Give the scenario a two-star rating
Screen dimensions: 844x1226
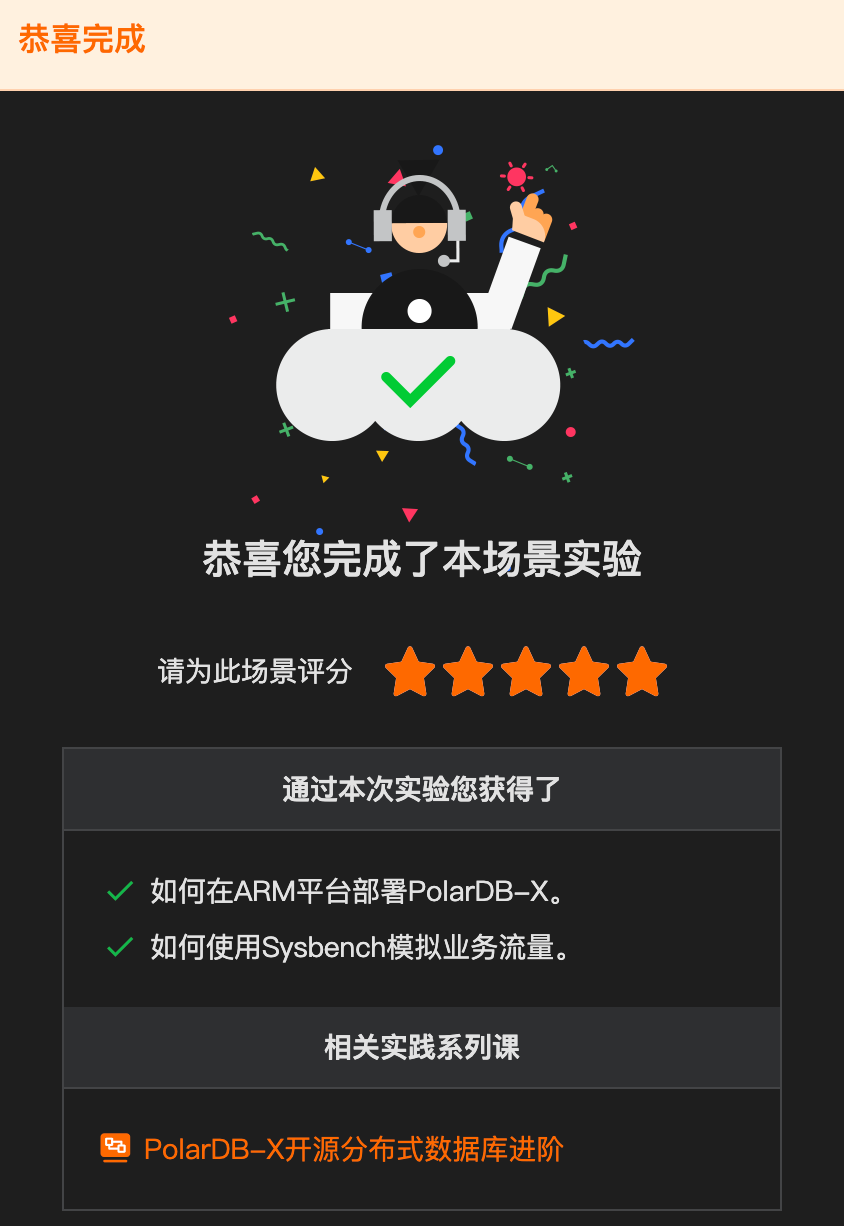[468, 672]
